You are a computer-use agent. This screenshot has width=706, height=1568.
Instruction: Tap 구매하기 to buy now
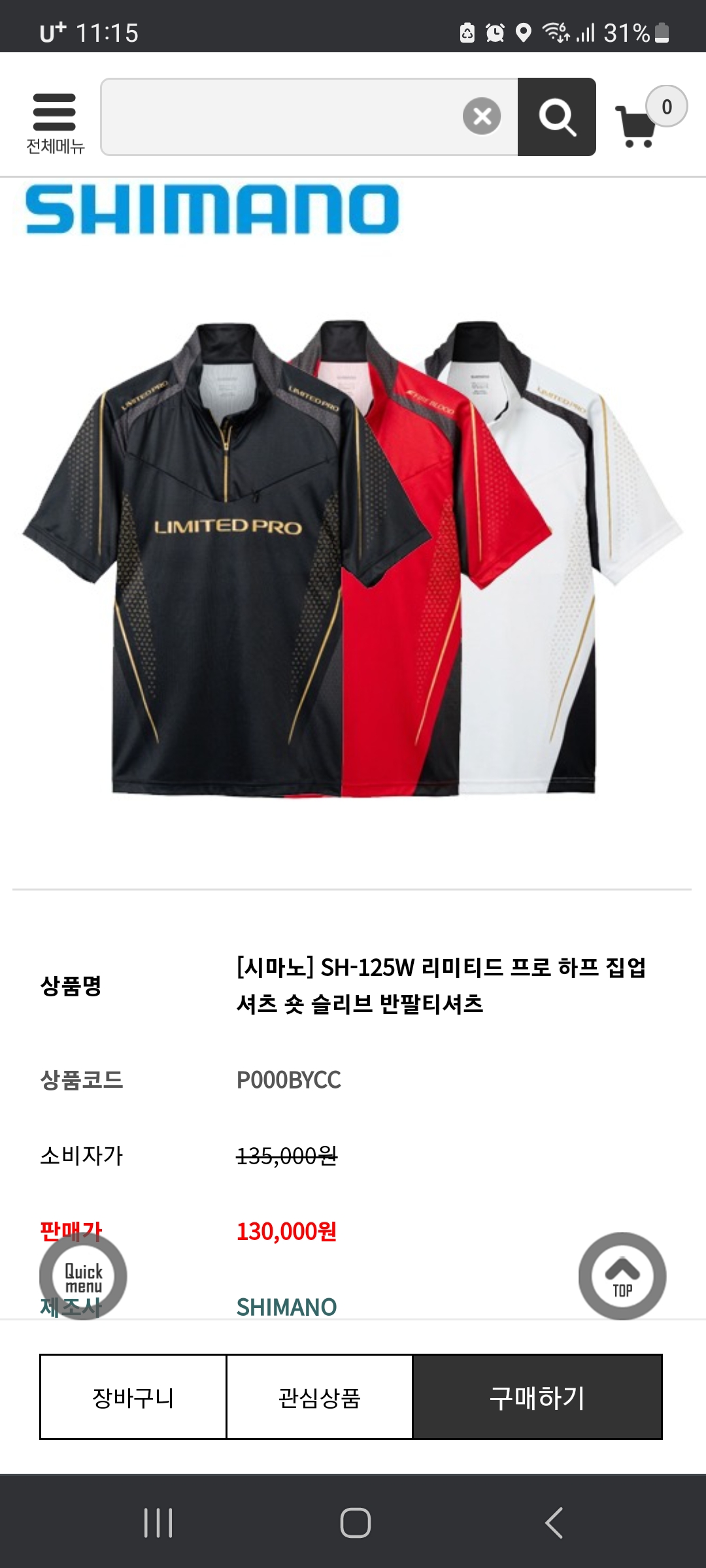pos(537,1397)
